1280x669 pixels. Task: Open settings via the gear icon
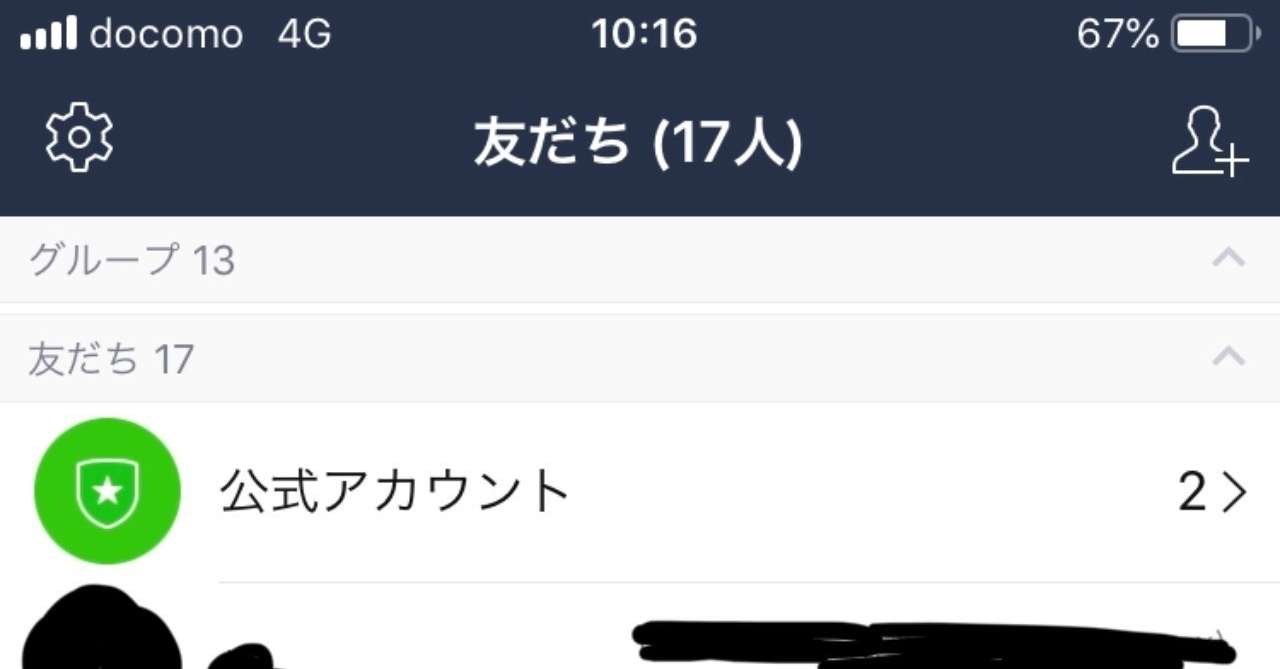pos(80,140)
